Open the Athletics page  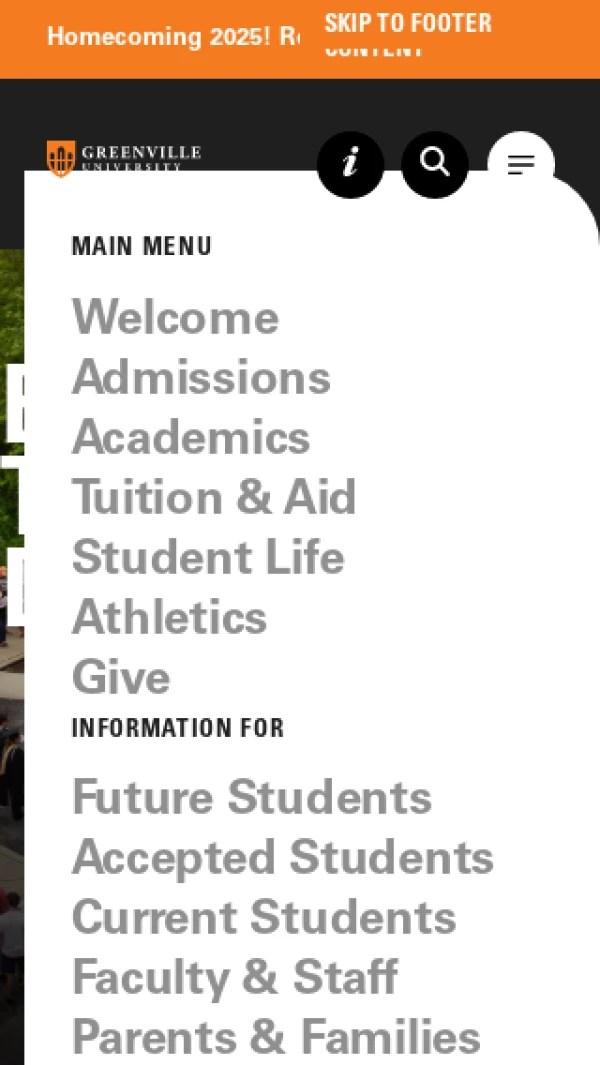point(169,618)
